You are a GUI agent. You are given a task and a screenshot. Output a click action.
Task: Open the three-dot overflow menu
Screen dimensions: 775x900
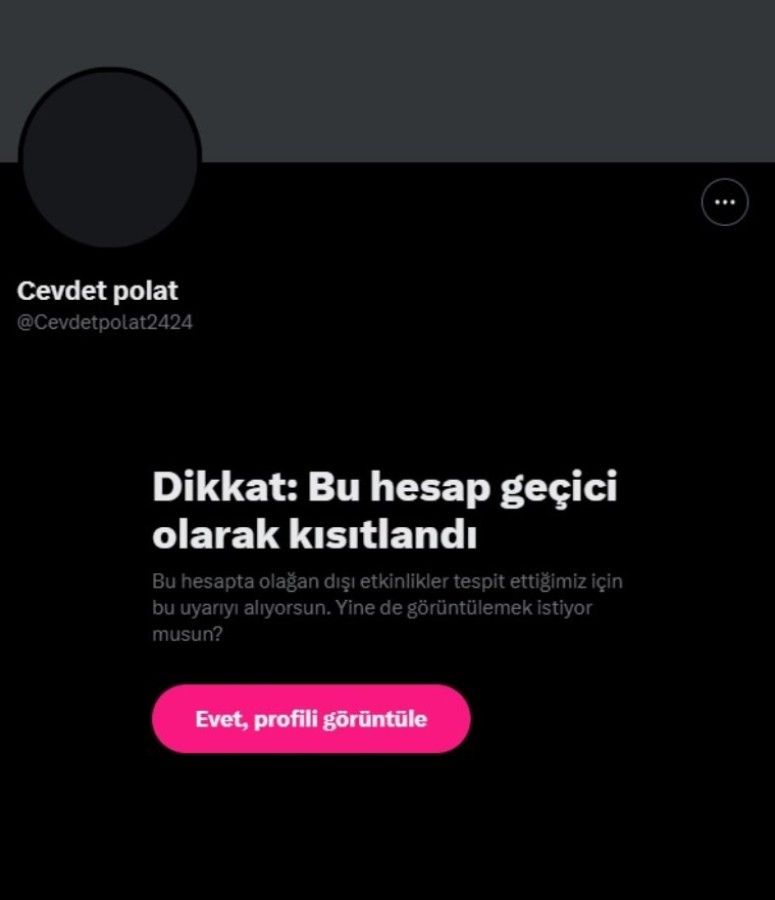724,202
